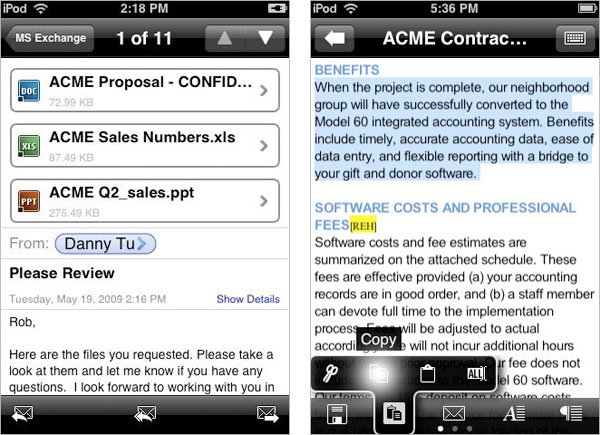Select all text with ALL icon
The height and width of the screenshot is (435, 600).
tap(474, 374)
